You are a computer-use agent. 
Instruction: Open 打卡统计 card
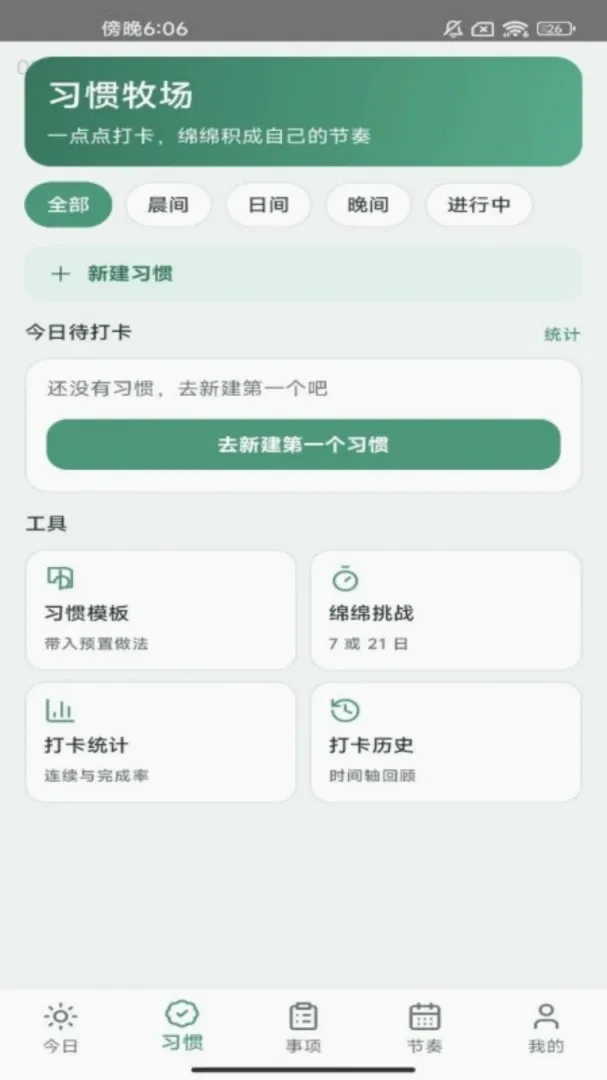(x=161, y=742)
